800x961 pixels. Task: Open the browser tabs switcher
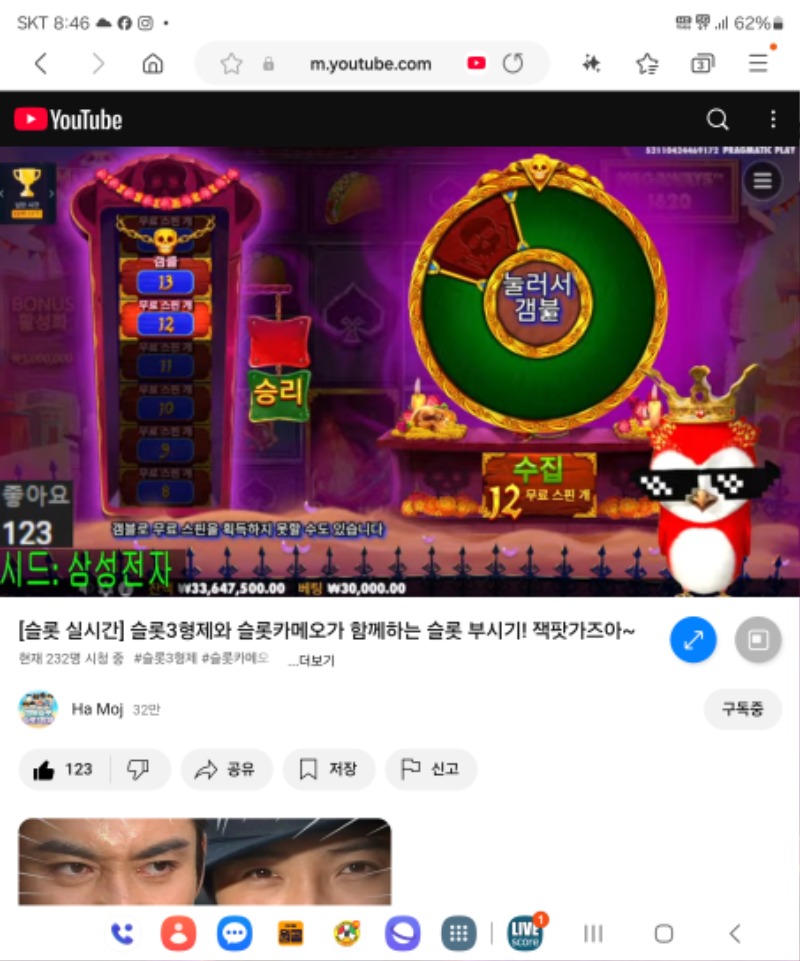[x=702, y=64]
